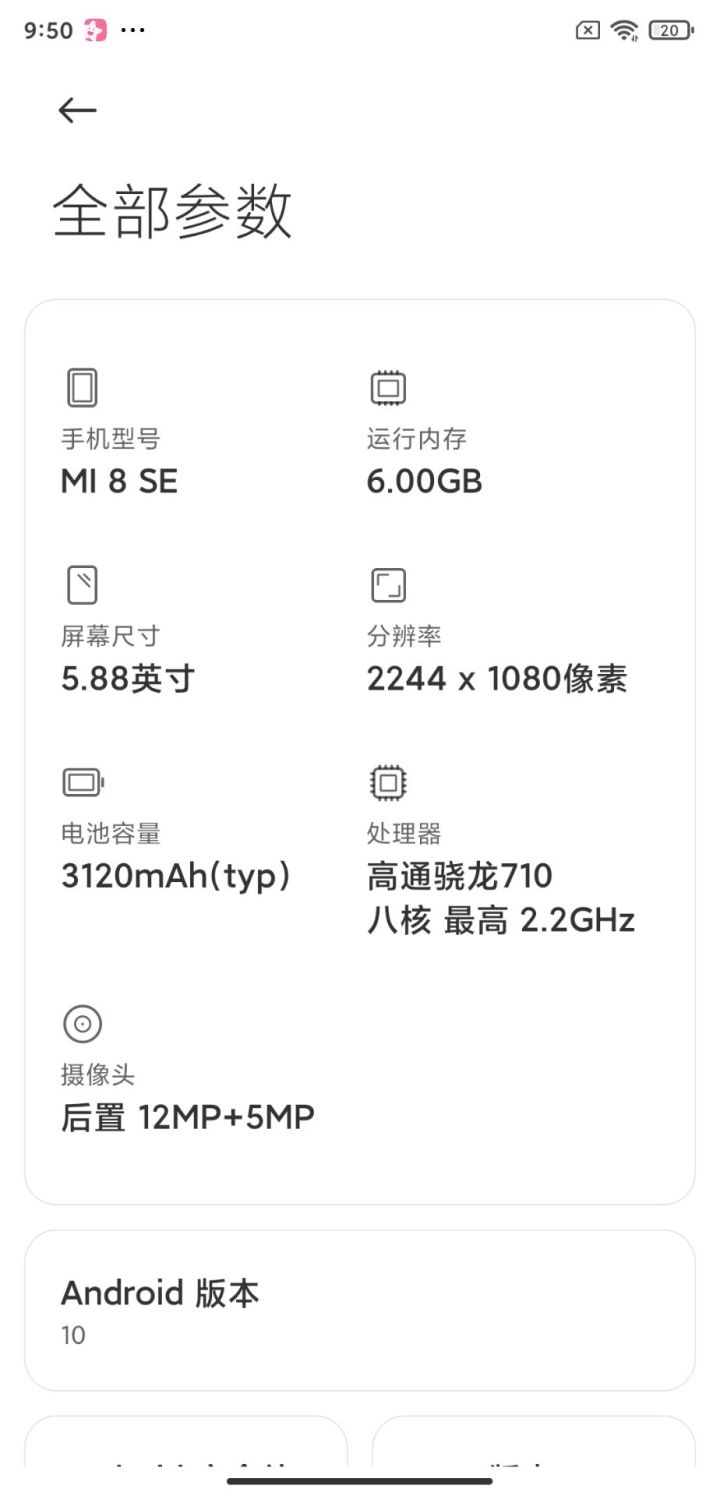Tap the resolution icon above 分辨率
This screenshot has width=720, height=1496.
pyautogui.click(x=387, y=585)
